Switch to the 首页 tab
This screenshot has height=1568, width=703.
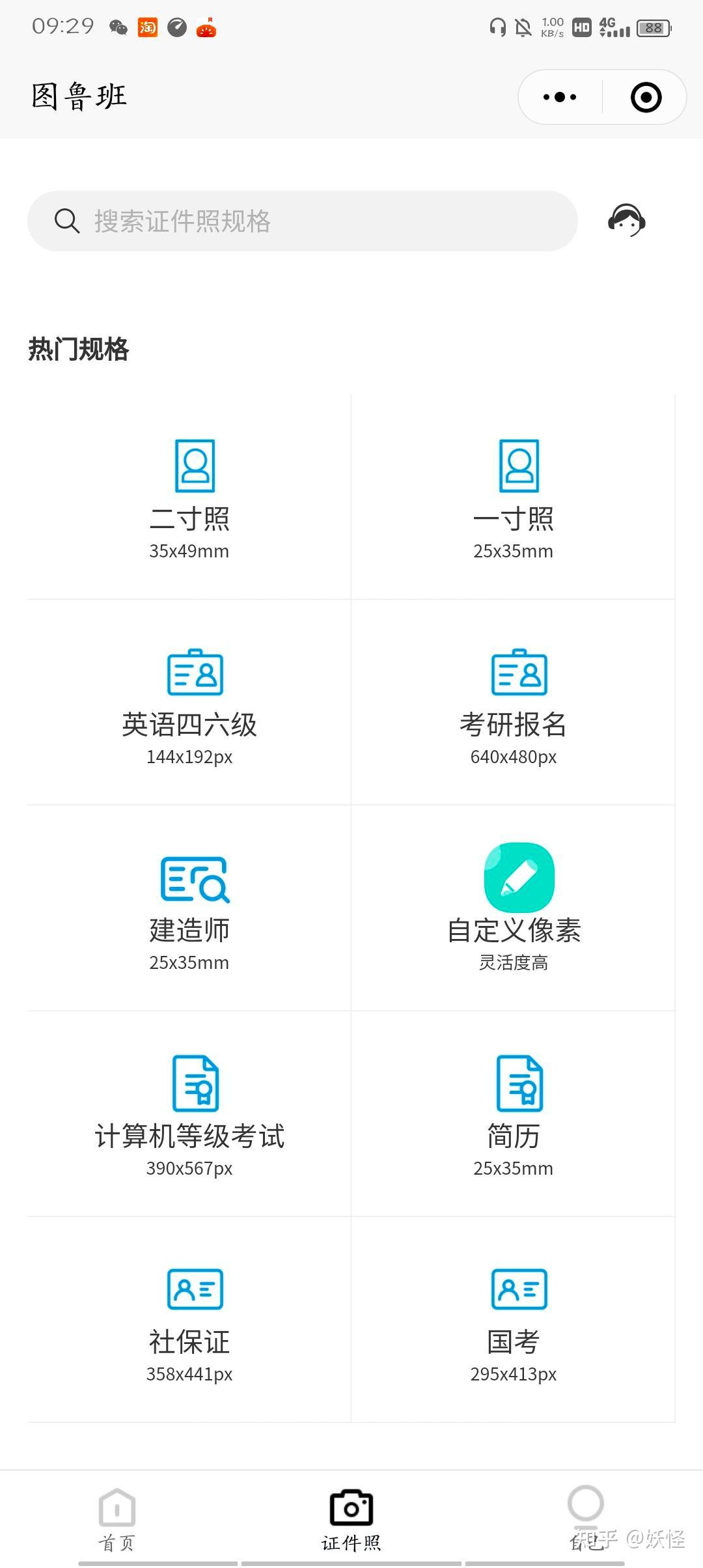click(117, 1519)
